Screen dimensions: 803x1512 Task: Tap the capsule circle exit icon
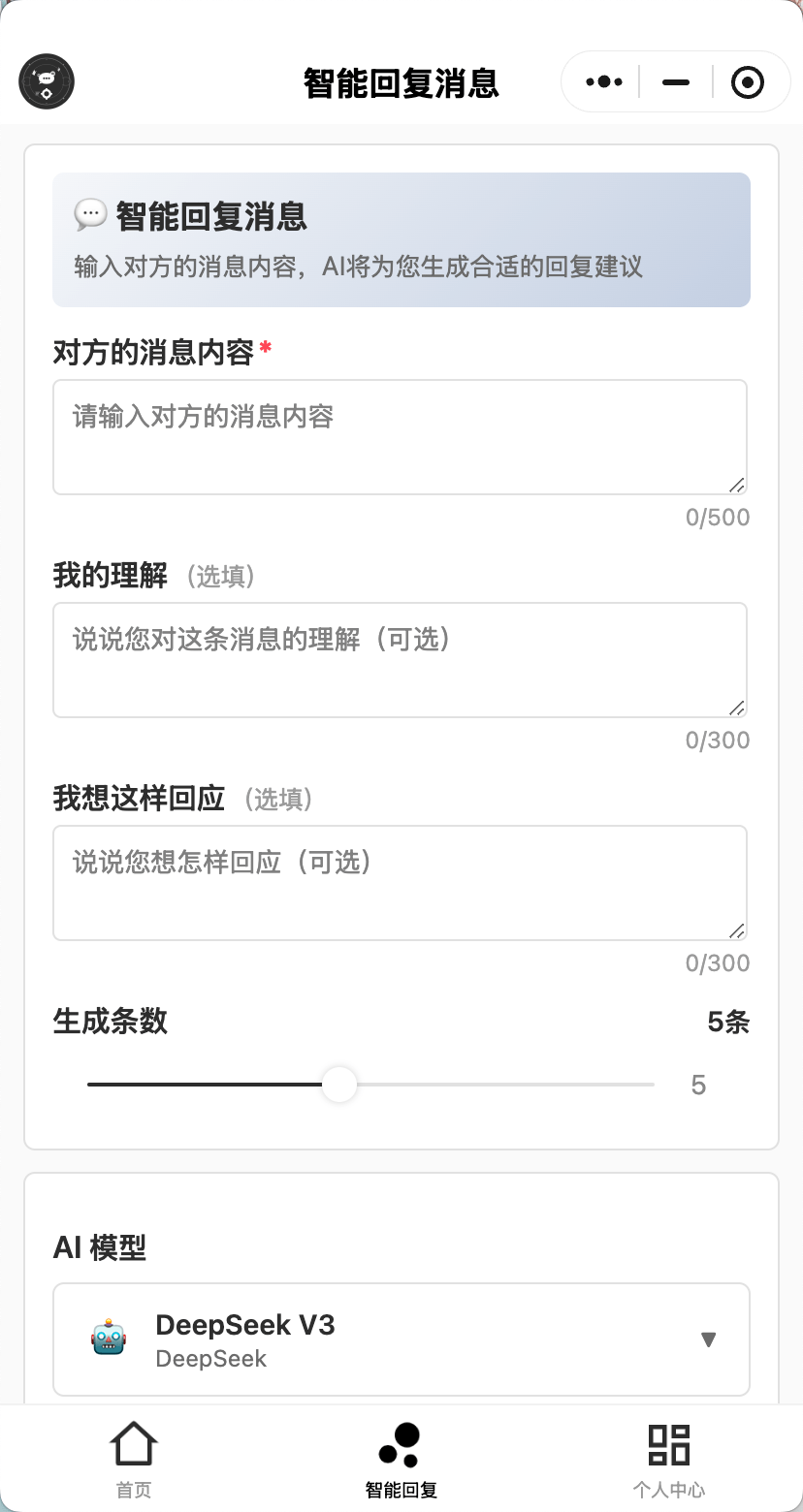pyautogui.click(x=748, y=81)
